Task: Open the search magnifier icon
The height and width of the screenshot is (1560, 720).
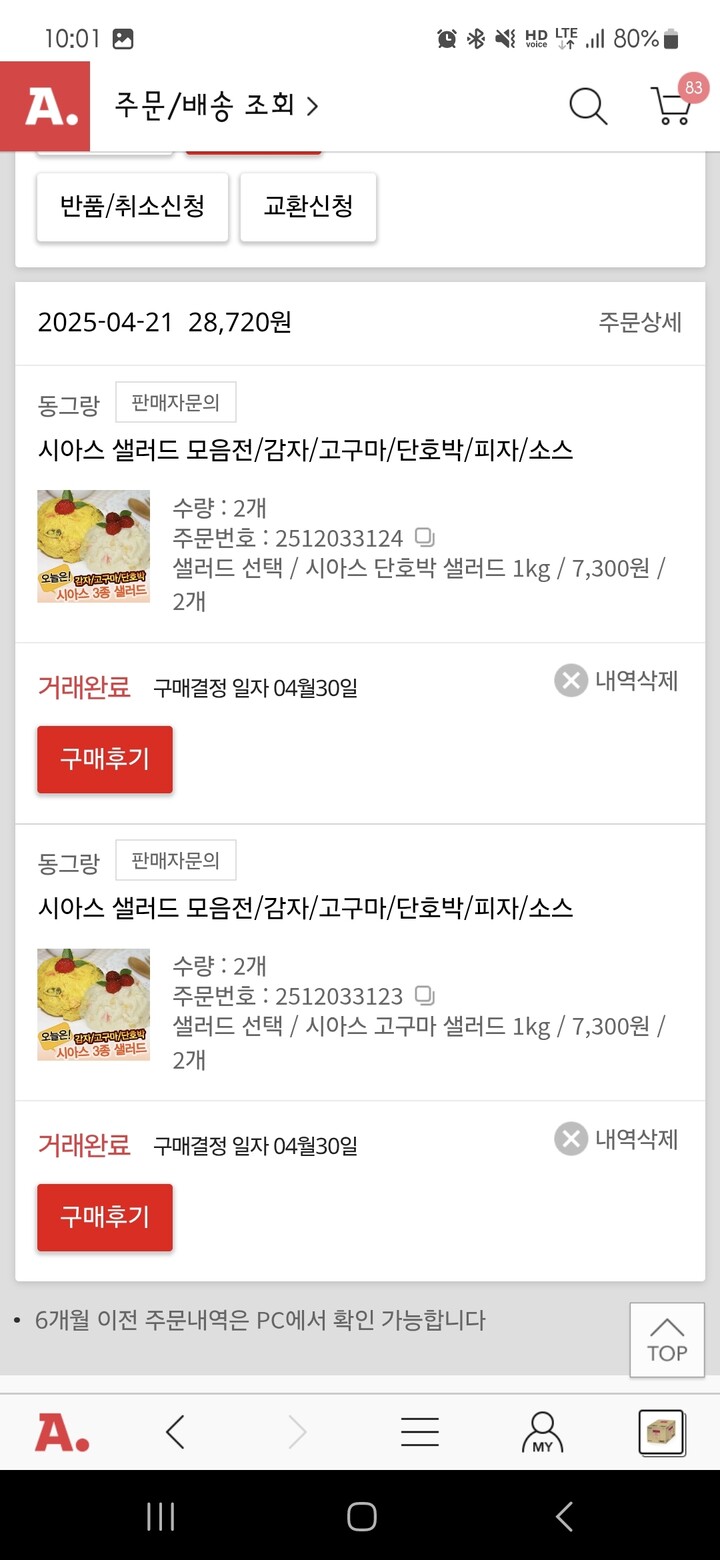Action: click(x=588, y=106)
